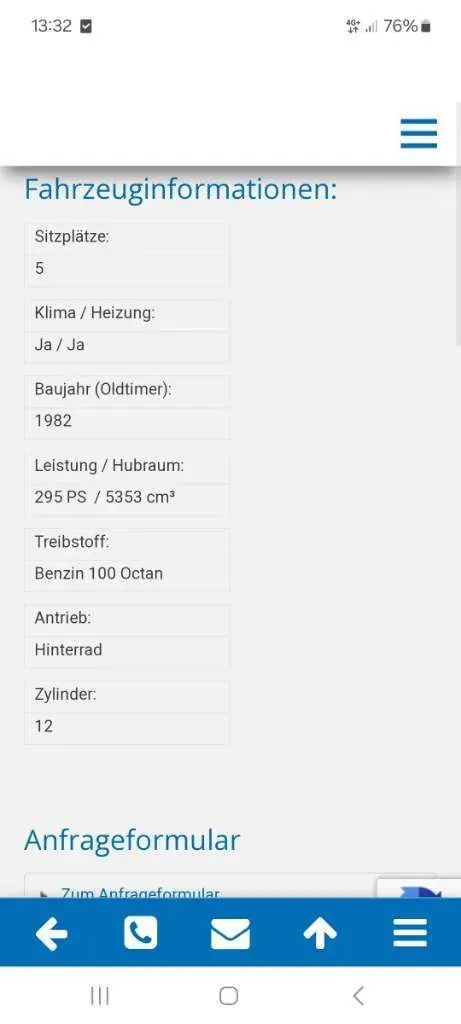Image resolution: width=461 pixels, height=1024 pixels.
Task: Open the hamburger menu in the header
Action: pos(419,133)
